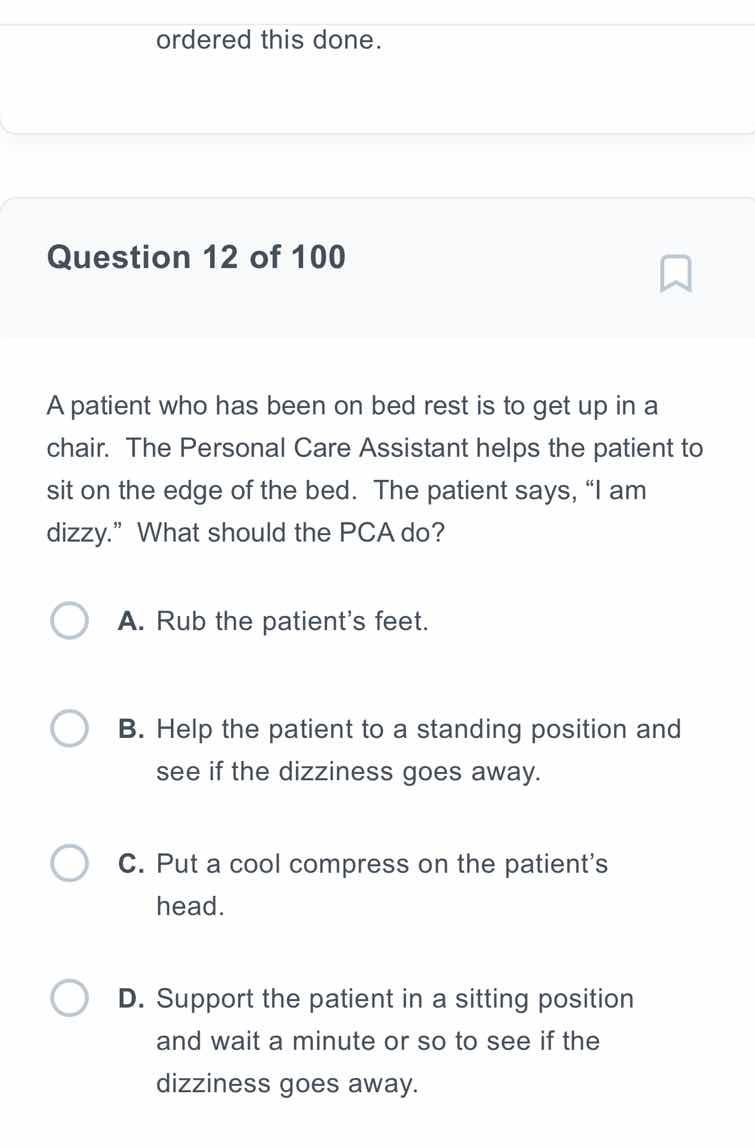Click the question prompt paragraph
The height and width of the screenshot is (1148, 755).
click(375, 468)
